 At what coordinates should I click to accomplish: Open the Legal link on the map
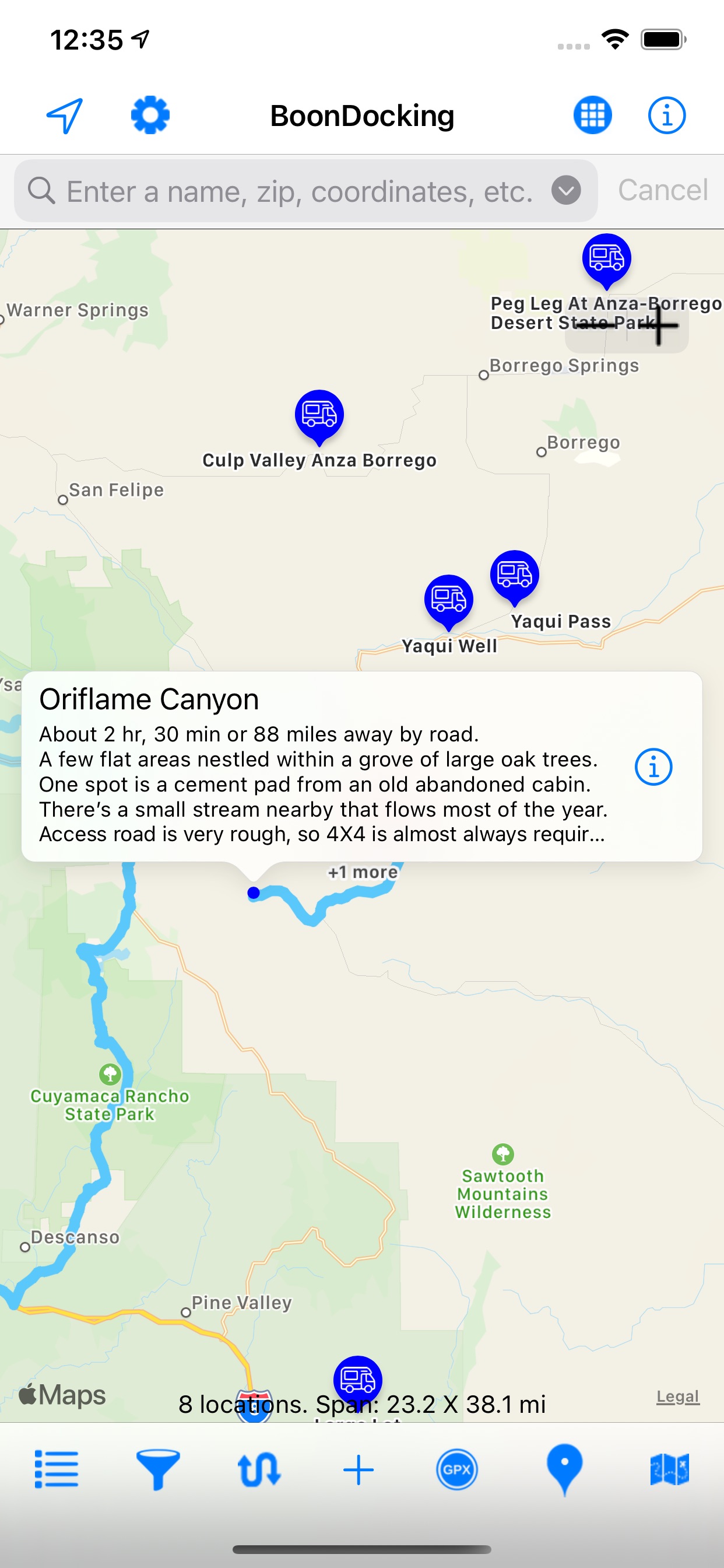677,1396
